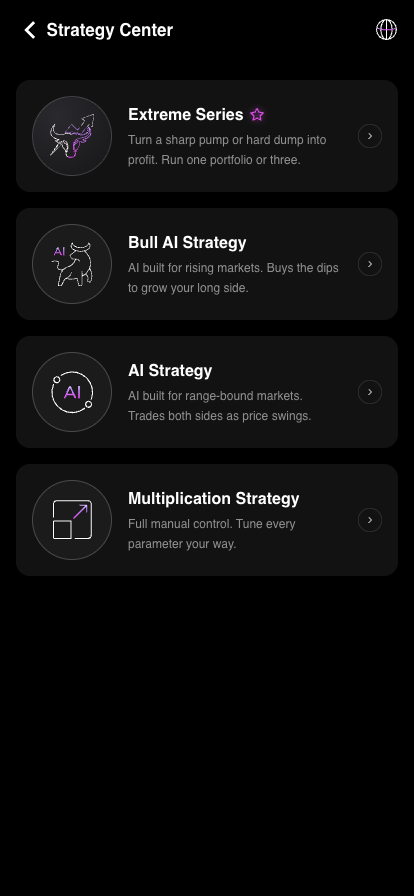The height and width of the screenshot is (896, 414).
Task: Tap the chevron on Bull AI Strategy
Action: tap(370, 264)
